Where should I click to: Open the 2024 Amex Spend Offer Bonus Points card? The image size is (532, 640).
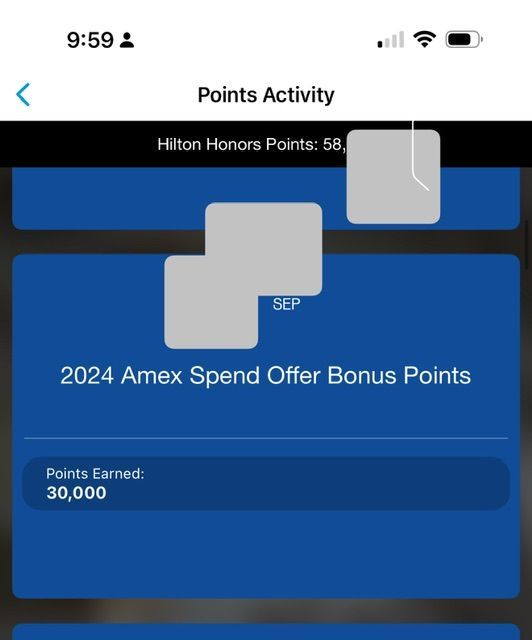pyautogui.click(x=266, y=426)
